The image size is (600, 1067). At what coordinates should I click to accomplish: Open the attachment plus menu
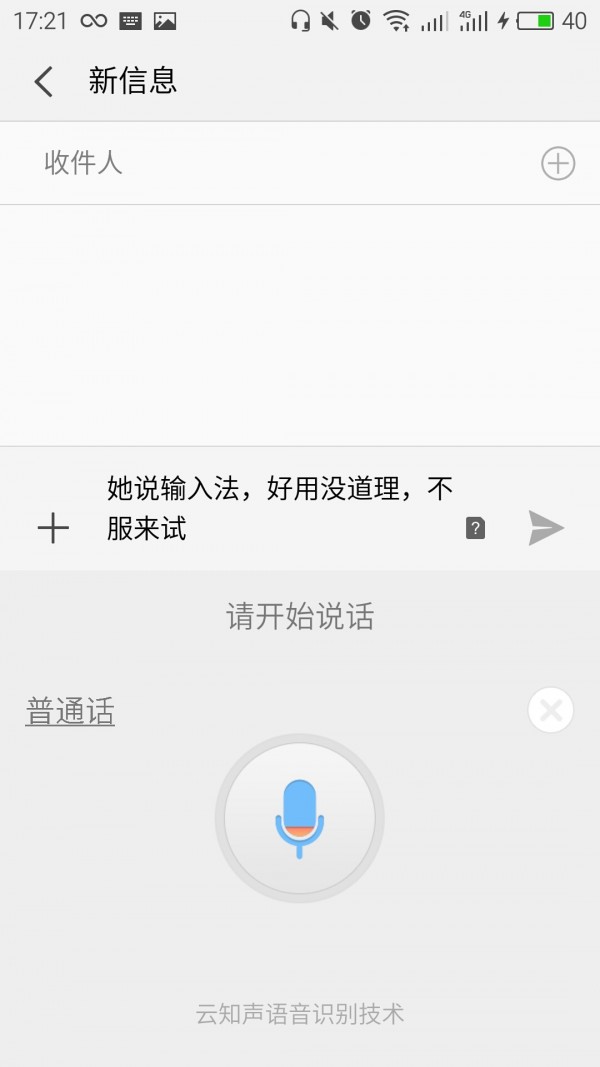click(x=52, y=528)
